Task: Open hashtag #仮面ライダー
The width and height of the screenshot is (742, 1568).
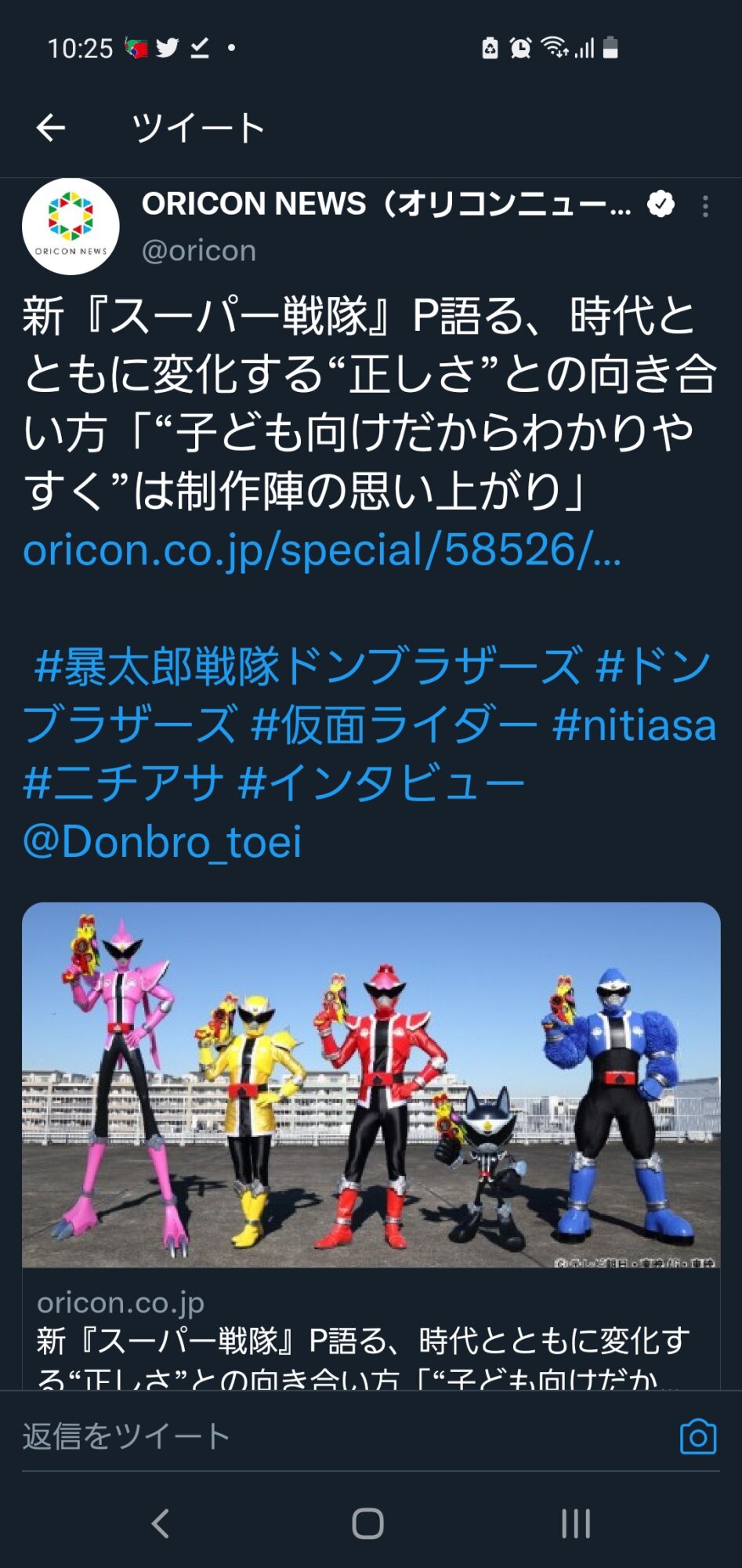Action: [393, 724]
